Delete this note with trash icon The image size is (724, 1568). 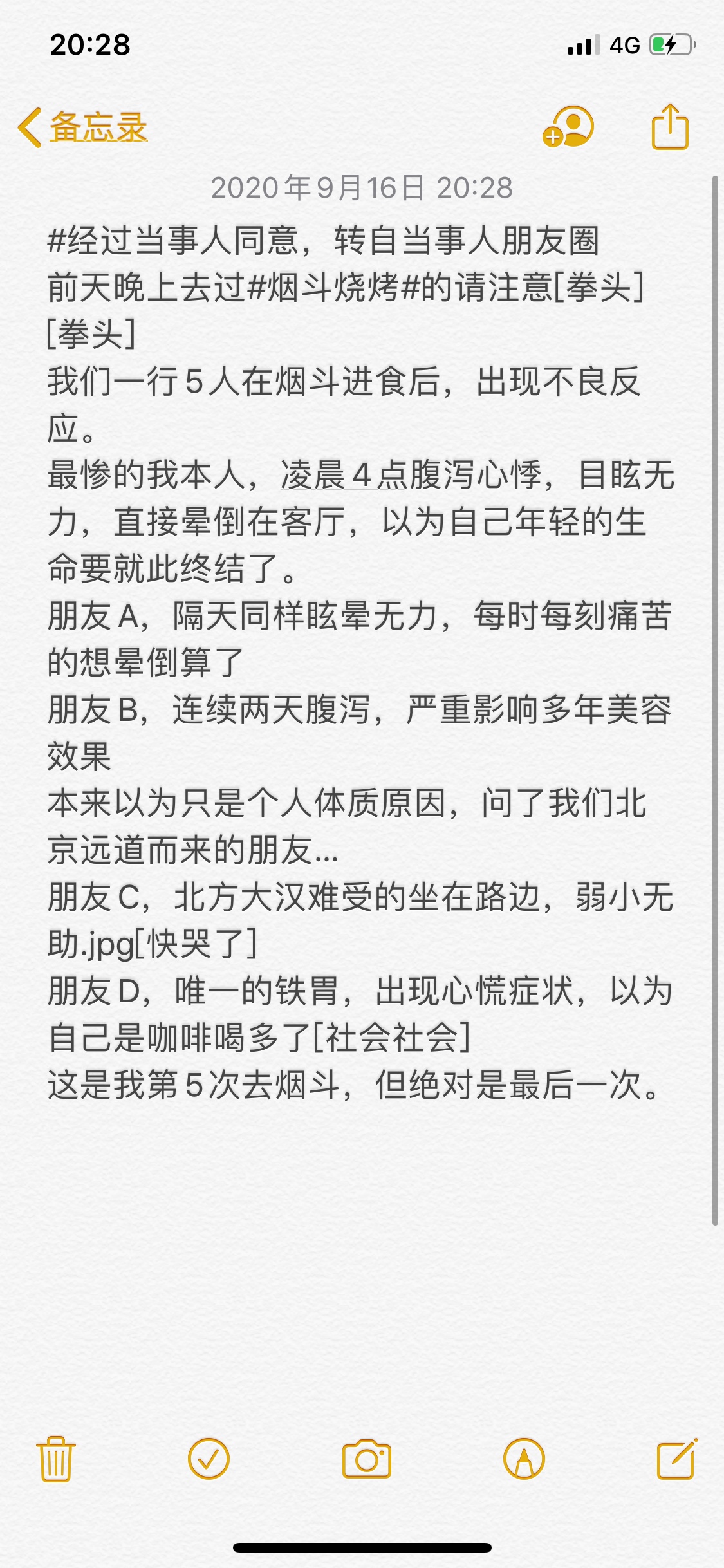pyautogui.click(x=56, y=1459)
